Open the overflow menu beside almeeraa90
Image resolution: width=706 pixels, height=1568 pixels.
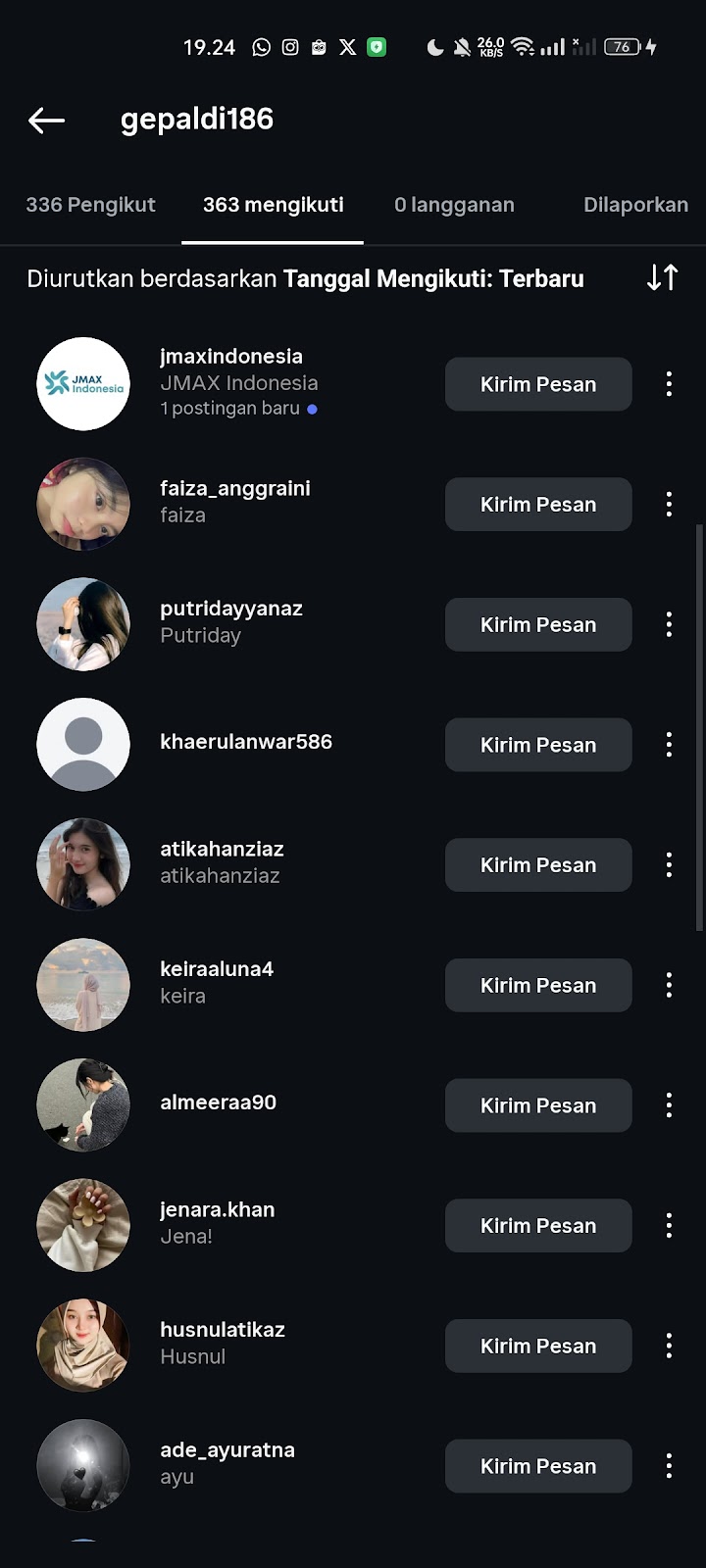669,1105
